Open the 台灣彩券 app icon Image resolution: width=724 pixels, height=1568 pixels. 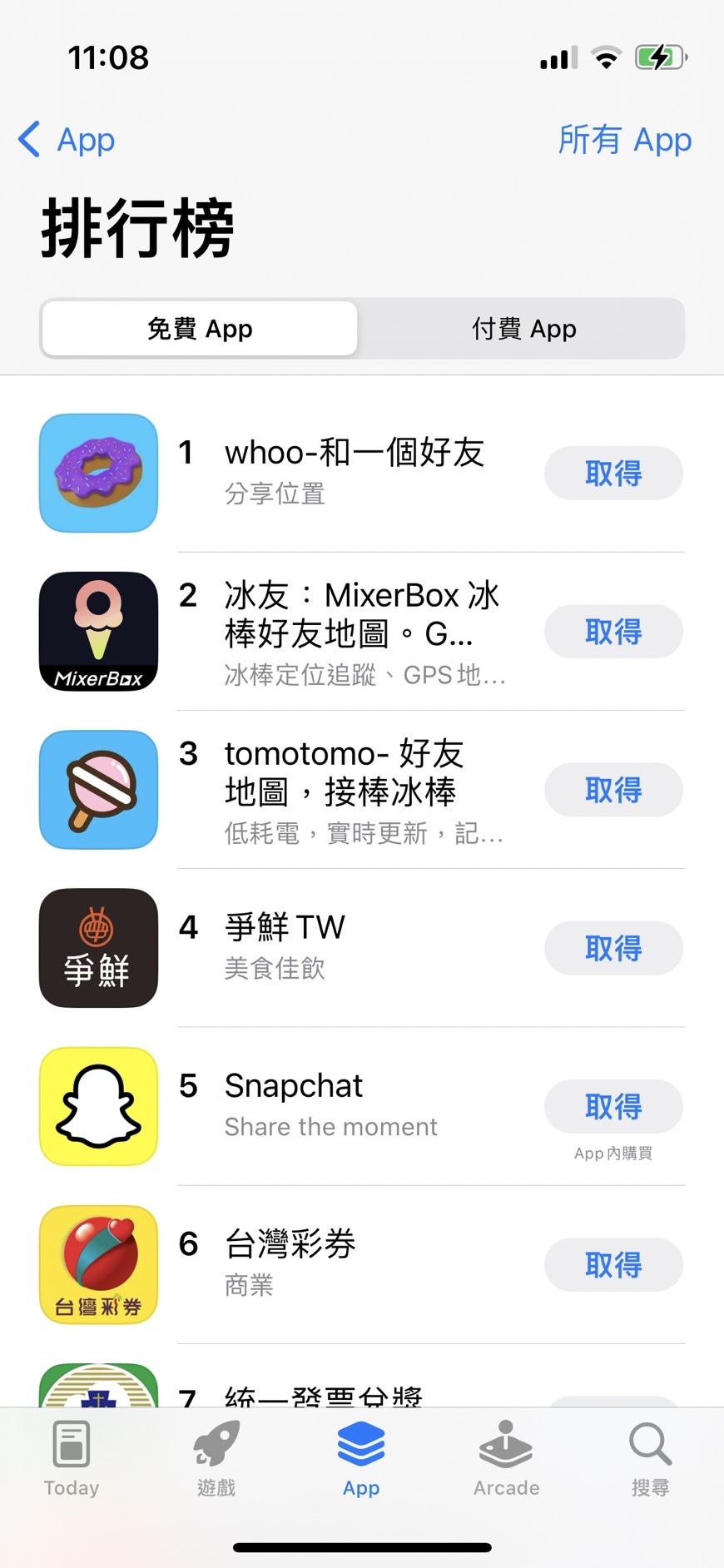point(97,1264)
